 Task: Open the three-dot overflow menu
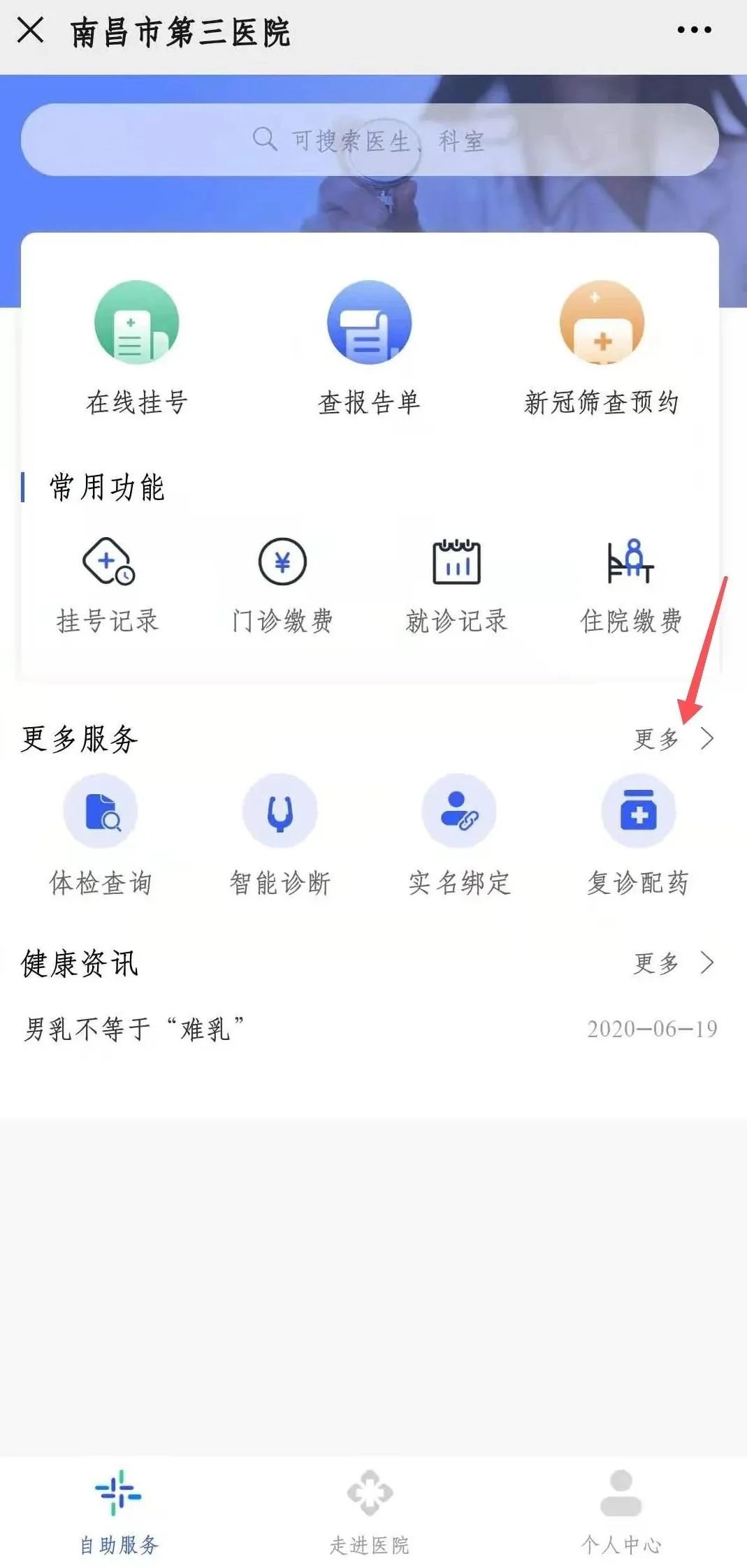click(694, 30)
